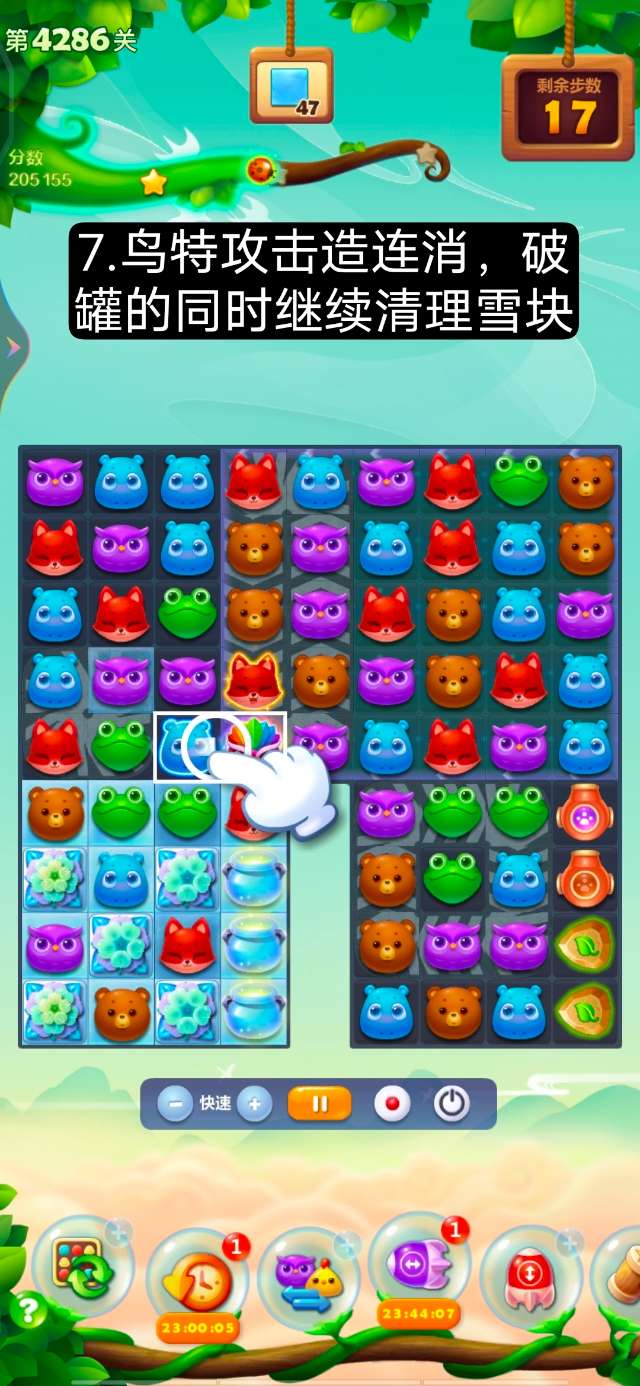Tap the rainbow bird special piece

[252, 742]
